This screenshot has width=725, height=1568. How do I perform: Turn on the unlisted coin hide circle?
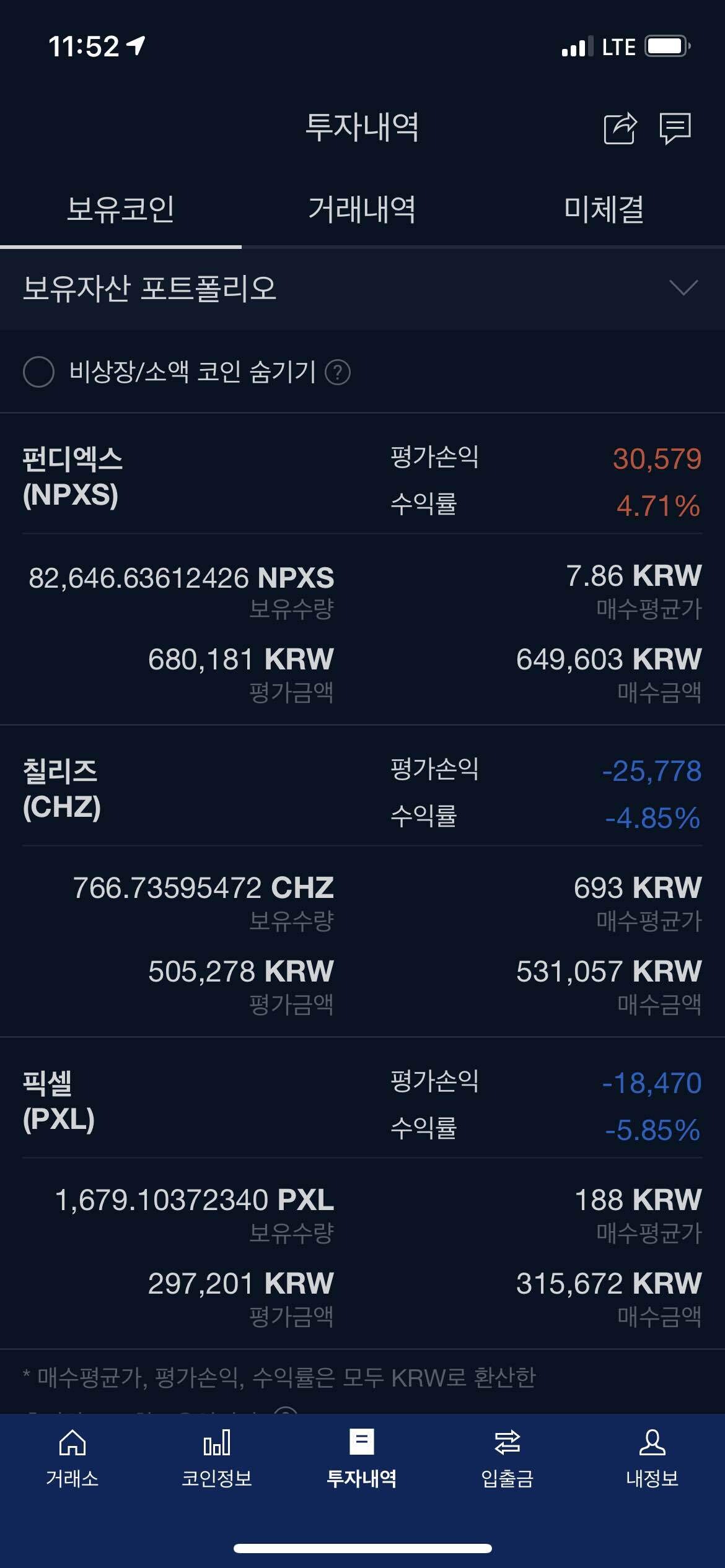[38, 372]
